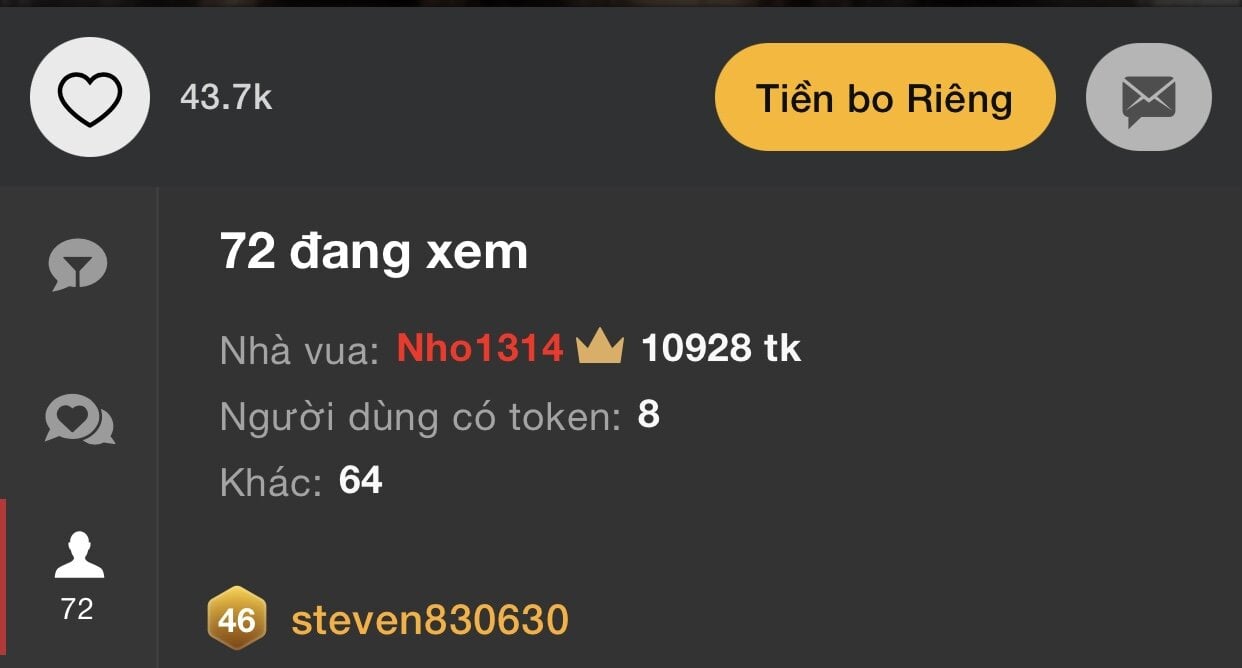Open the king user Nho1314
Image resolution: width=1242 pixels, height=668 pixels.
click(480, 348)
